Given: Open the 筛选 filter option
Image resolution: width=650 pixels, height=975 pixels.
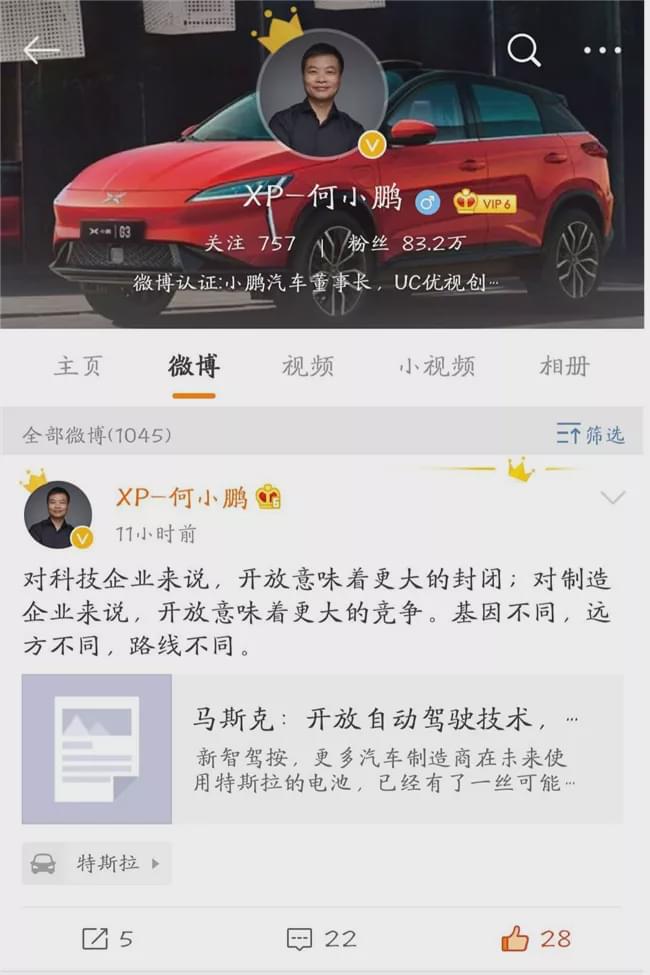Looking at the screenshot, I should [590, 434].
